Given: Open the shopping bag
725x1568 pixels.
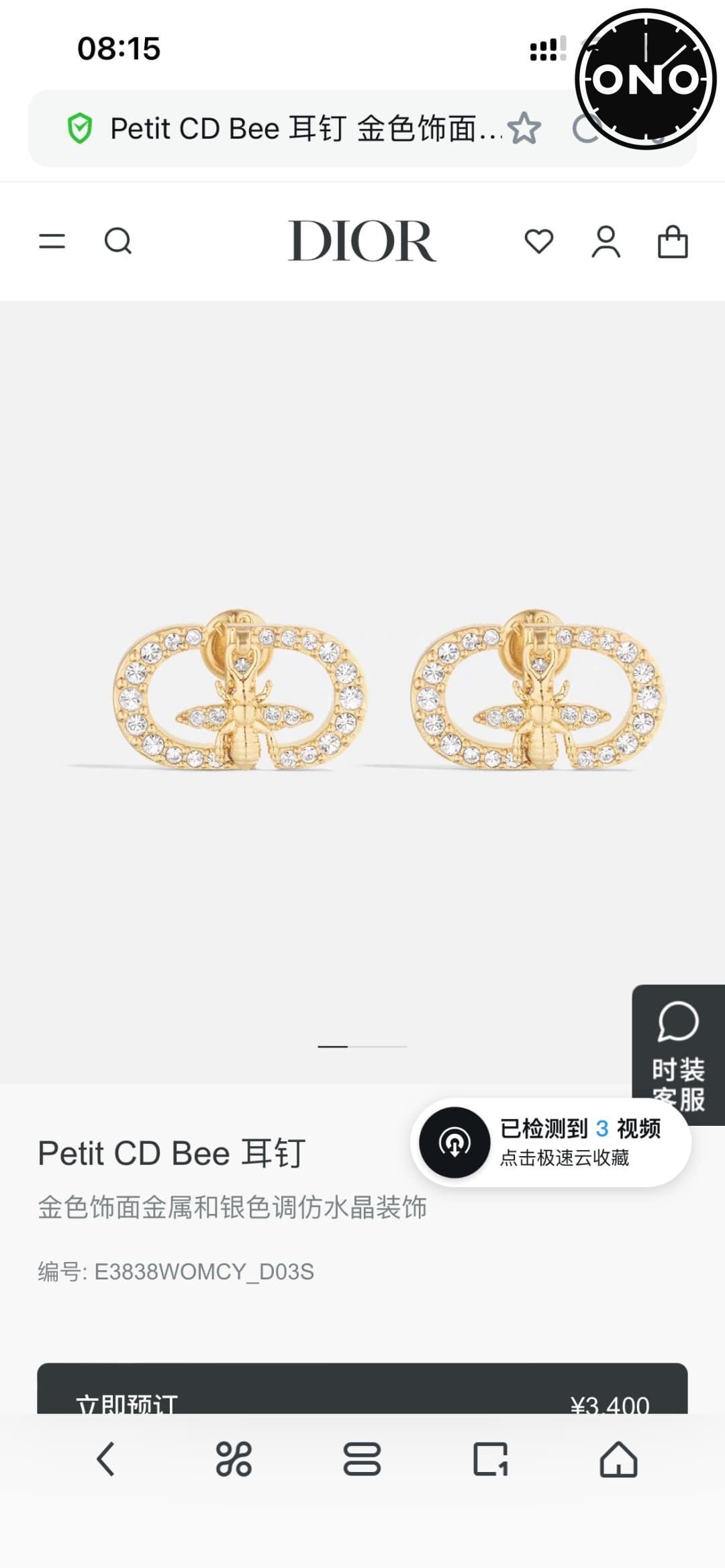Looking at the screenshot, I should (672, 242).
